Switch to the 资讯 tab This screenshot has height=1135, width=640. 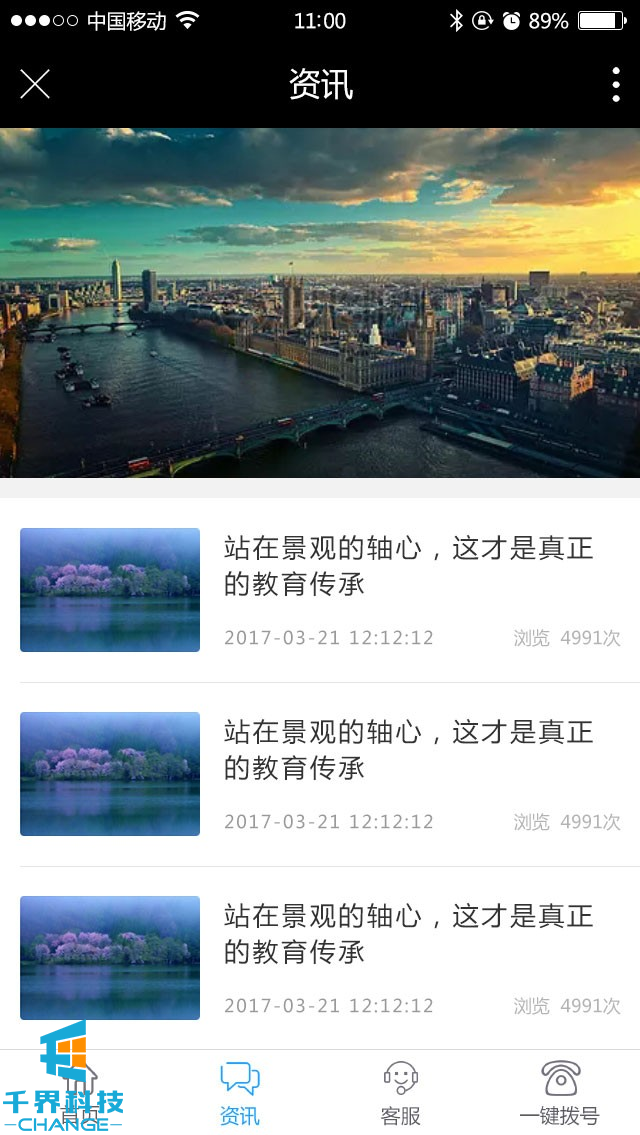[240, 1093]
